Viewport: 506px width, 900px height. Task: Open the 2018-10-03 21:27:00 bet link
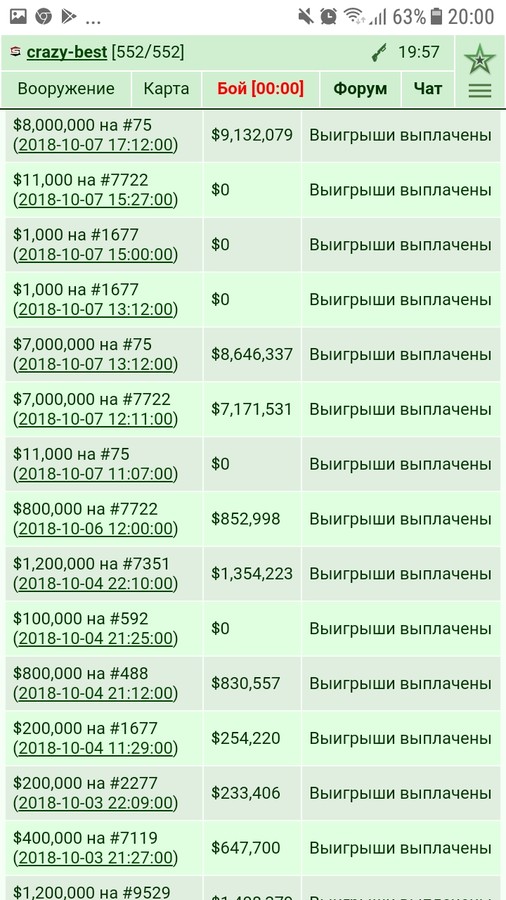click(96, 858)
